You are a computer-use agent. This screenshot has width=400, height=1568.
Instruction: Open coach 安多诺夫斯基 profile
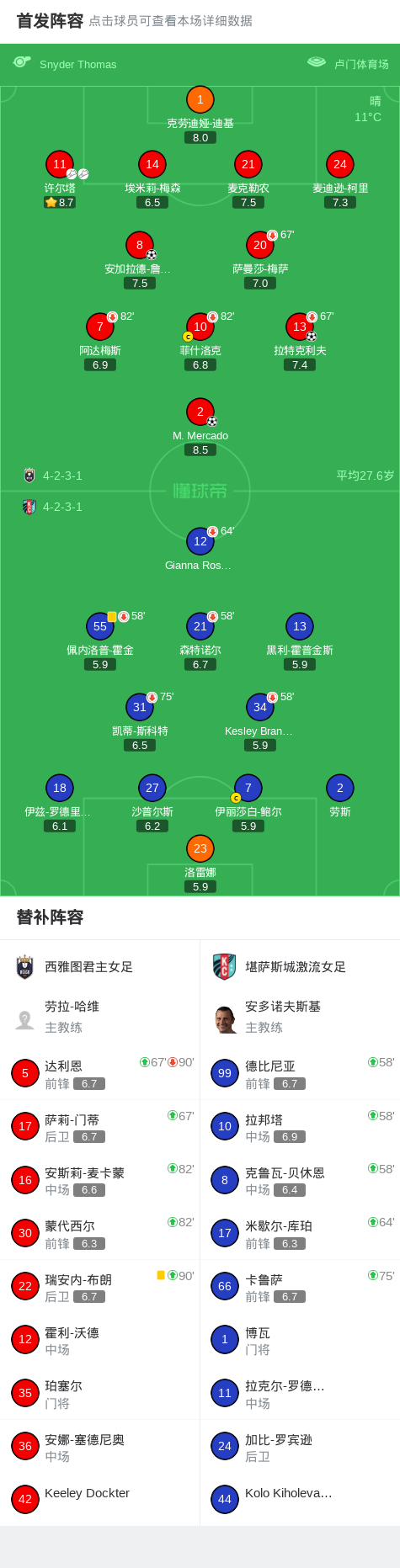300,1017
